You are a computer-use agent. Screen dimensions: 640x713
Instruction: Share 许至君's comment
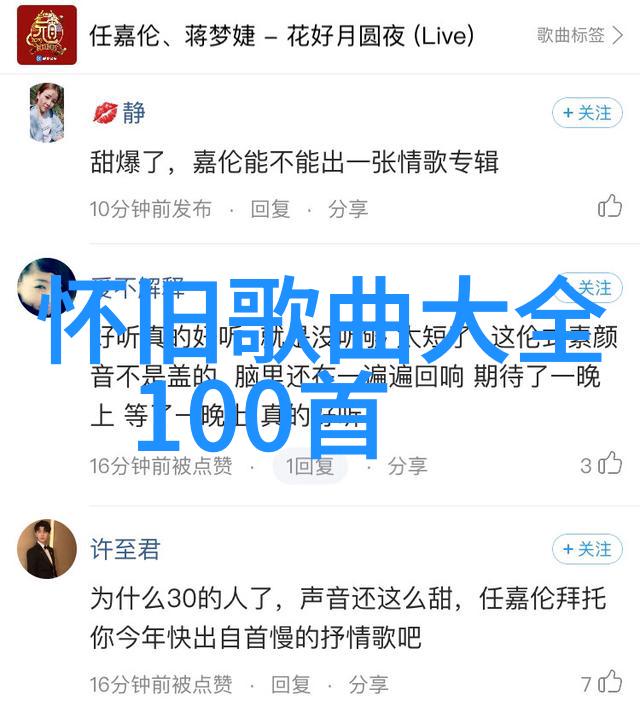coord(368,685)
